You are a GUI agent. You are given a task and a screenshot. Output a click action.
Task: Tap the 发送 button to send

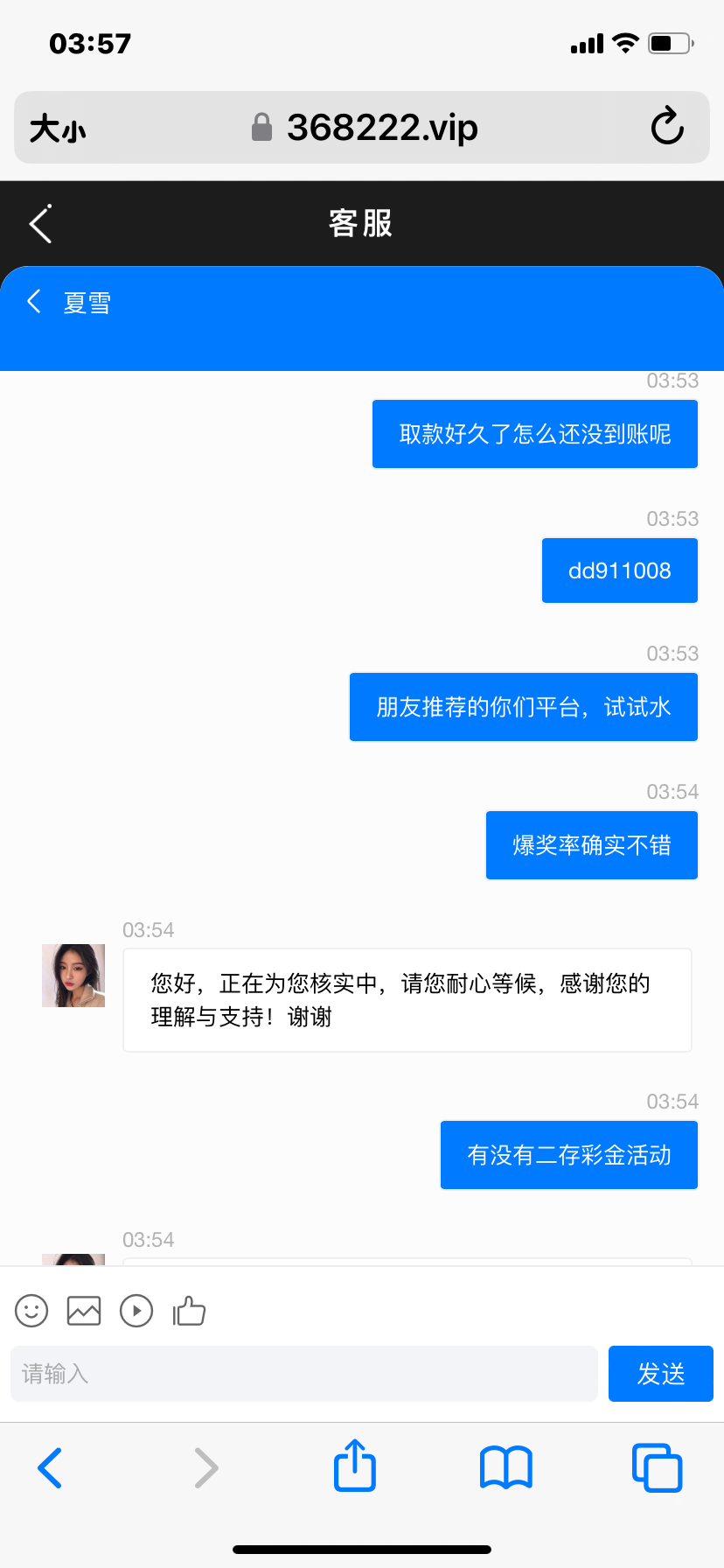(660, 1374)
